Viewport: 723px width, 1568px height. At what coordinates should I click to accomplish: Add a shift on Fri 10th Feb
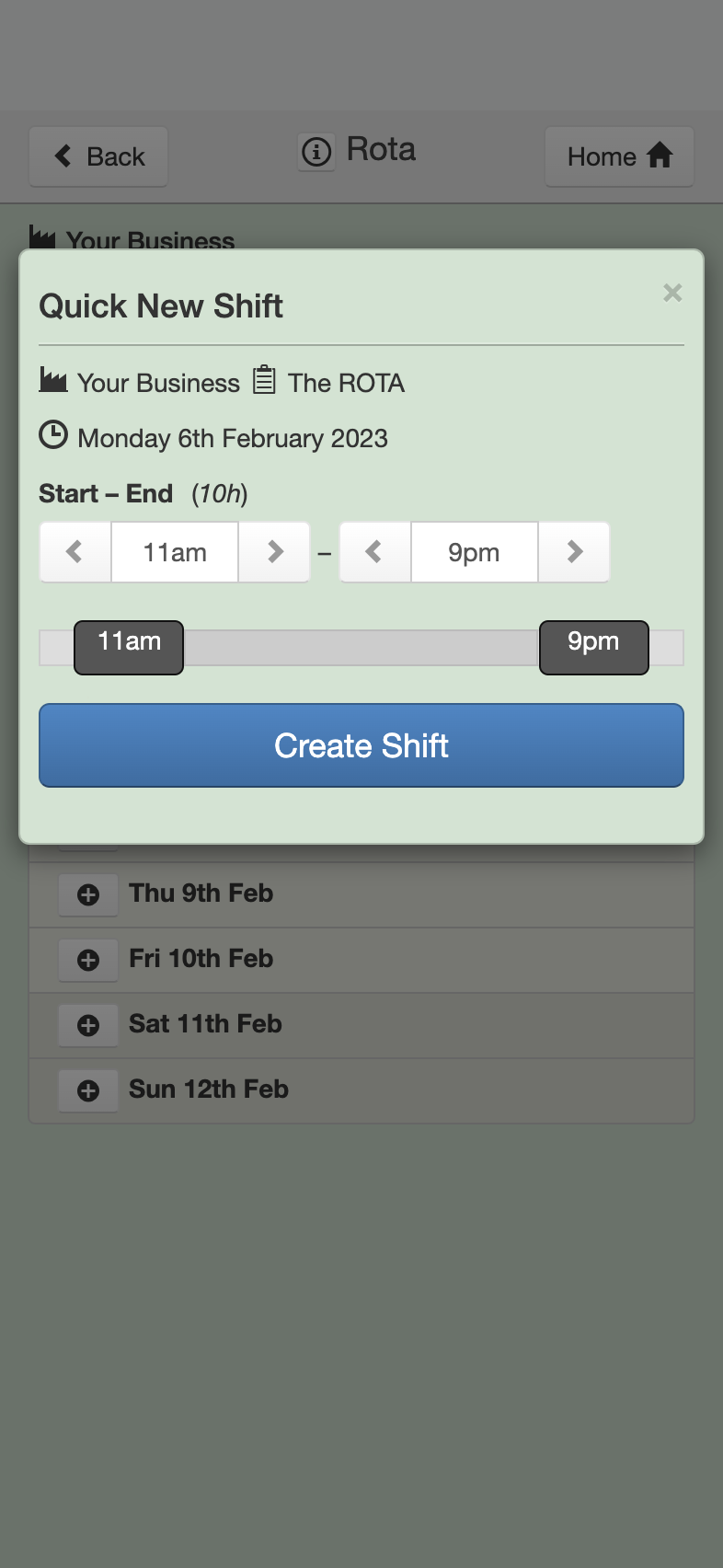[x=88, y=960]
